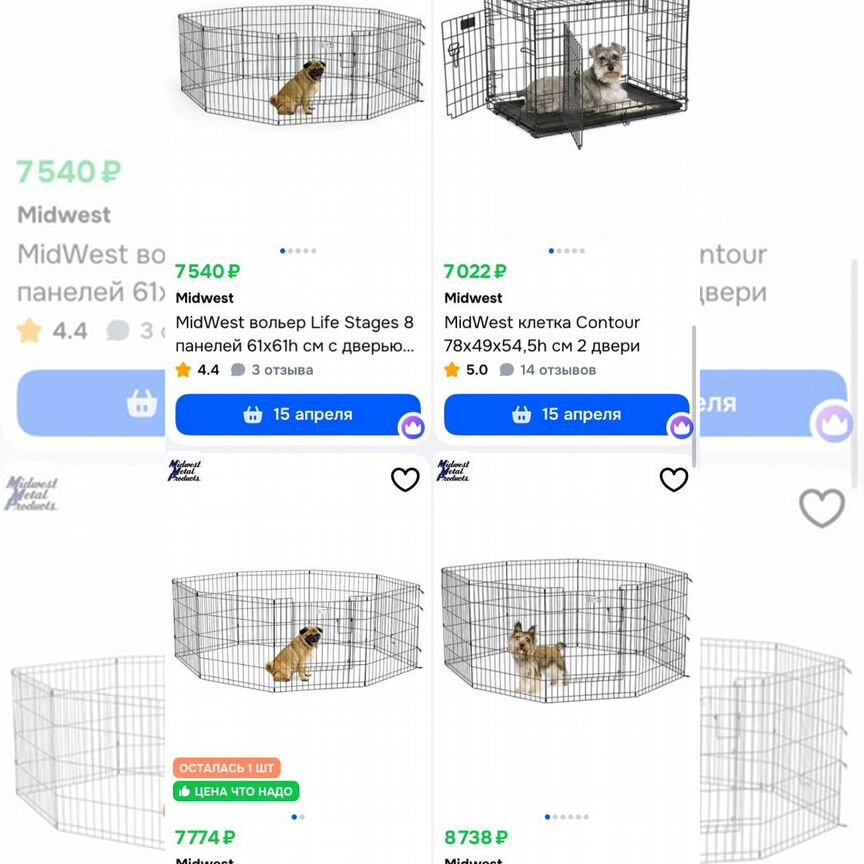The height and width of the screenshot is (864, 864).
Task: View 3 отзыва for MidWest вольер
Action: [281, 370]
